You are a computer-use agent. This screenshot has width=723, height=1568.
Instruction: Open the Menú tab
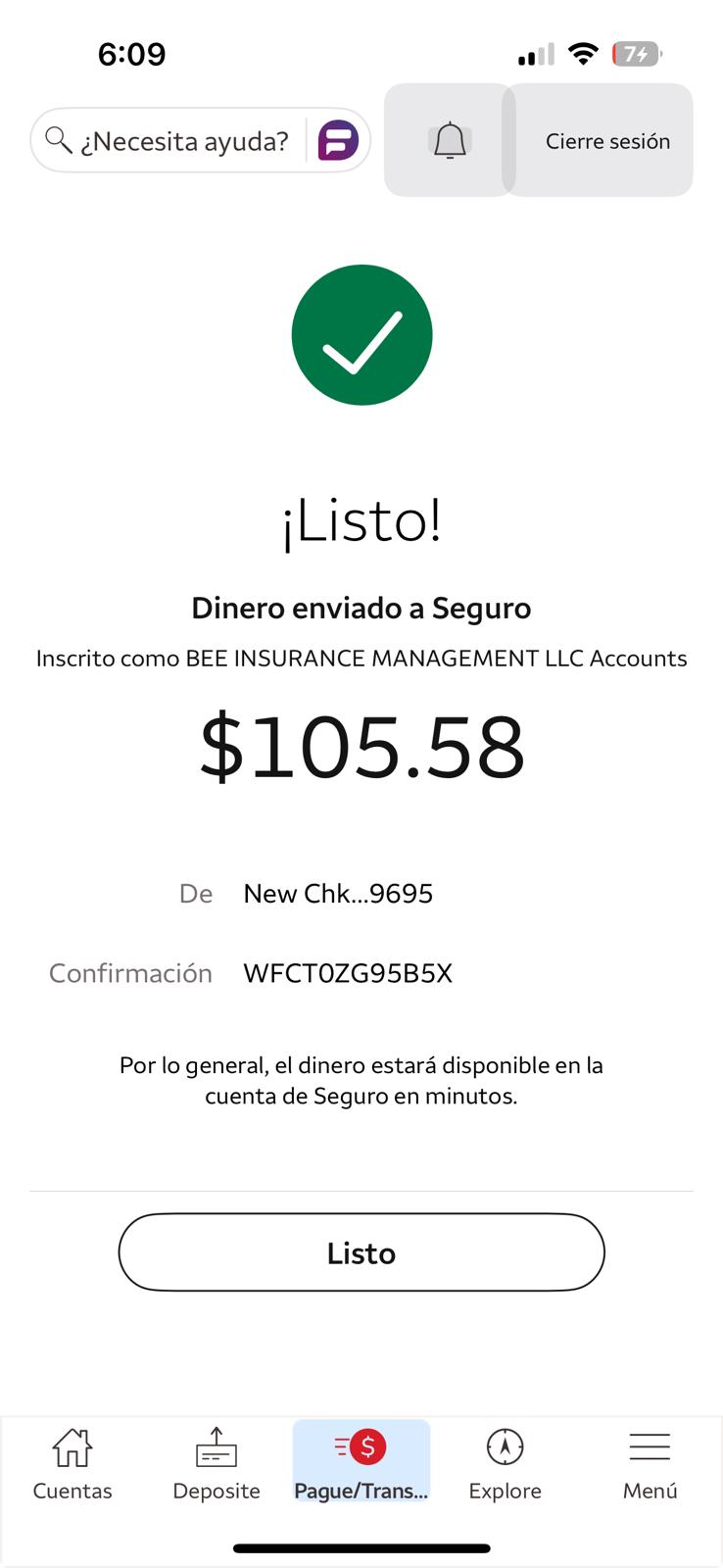coord(650,1464)
